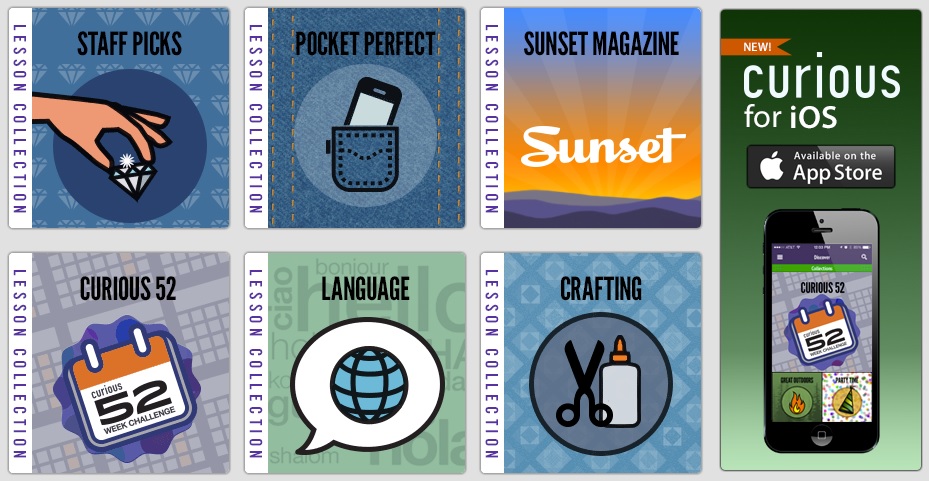This screenshot has width=929, height=481.
Task: Browse the Crafting lesson collection
Action: [592, 364]
